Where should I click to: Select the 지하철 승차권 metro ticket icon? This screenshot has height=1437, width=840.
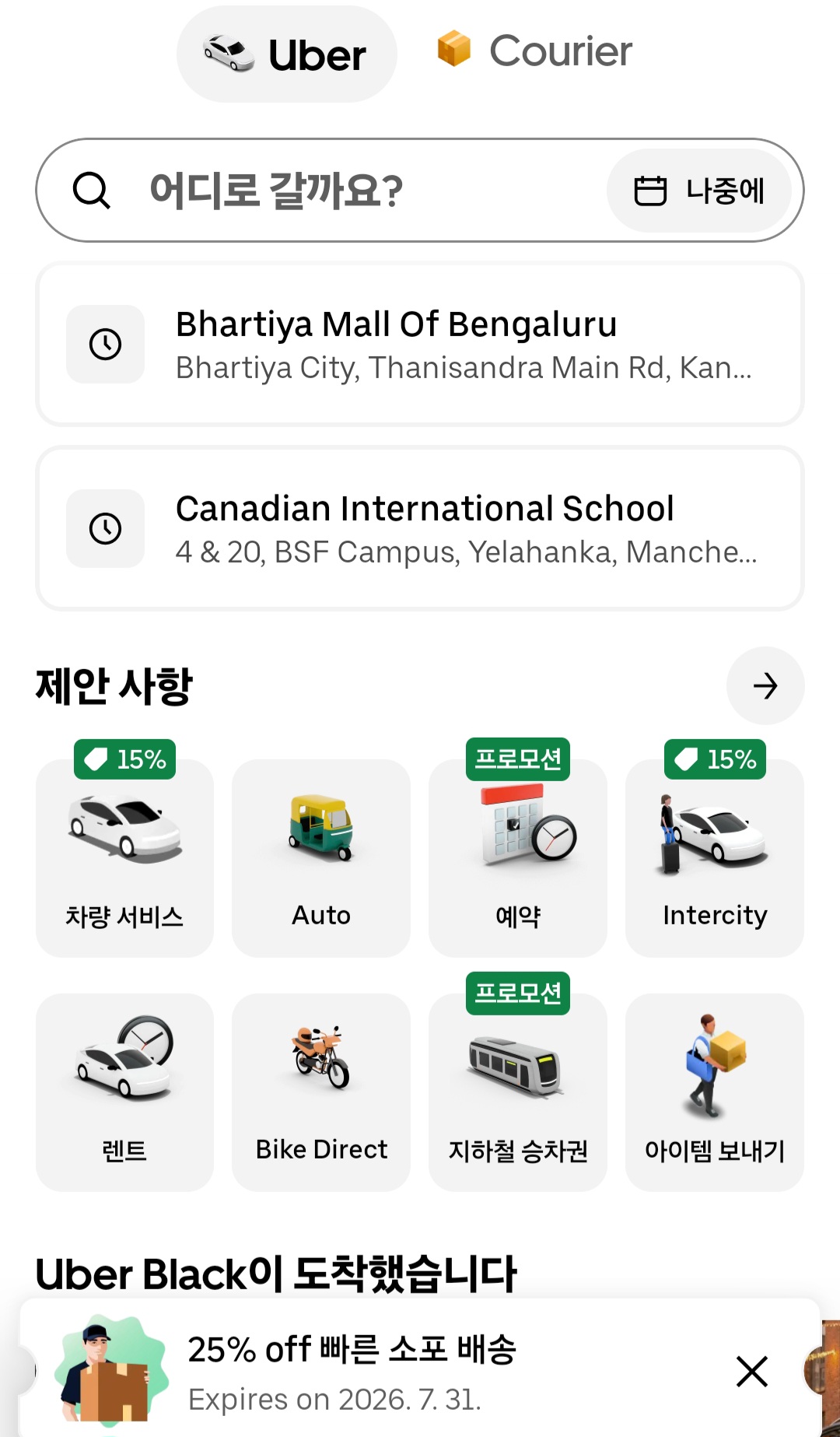pyautogui.click(x=517, y=1089)
